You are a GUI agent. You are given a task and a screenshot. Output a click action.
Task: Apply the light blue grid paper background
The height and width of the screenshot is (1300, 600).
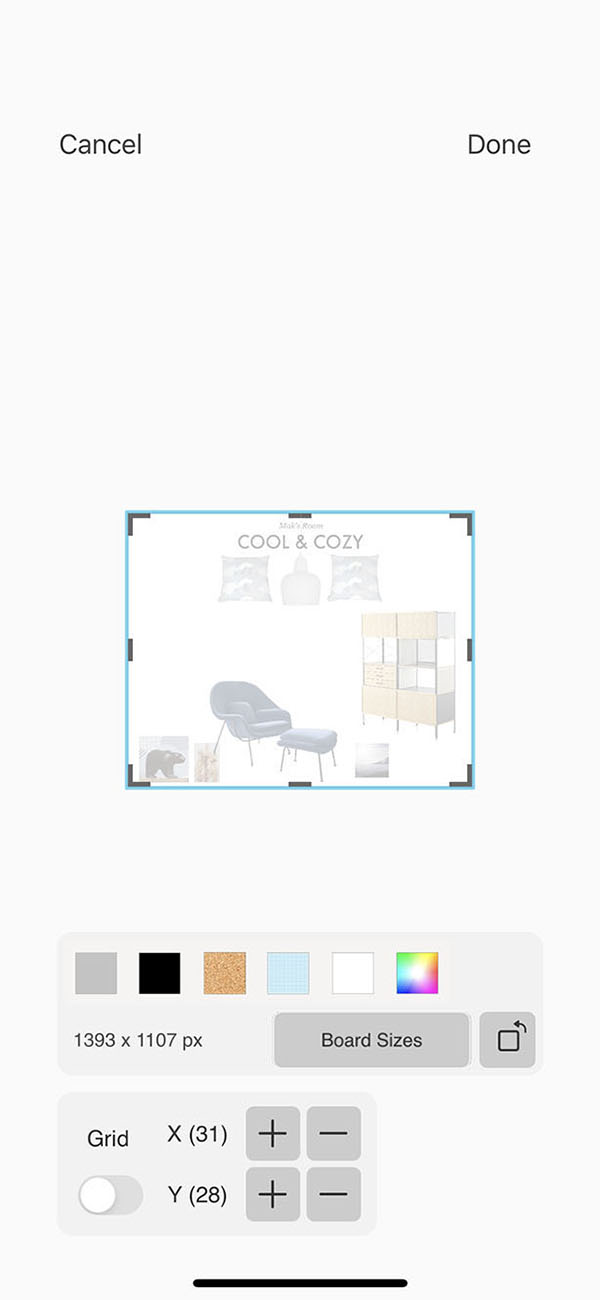(x=288, y=973)
